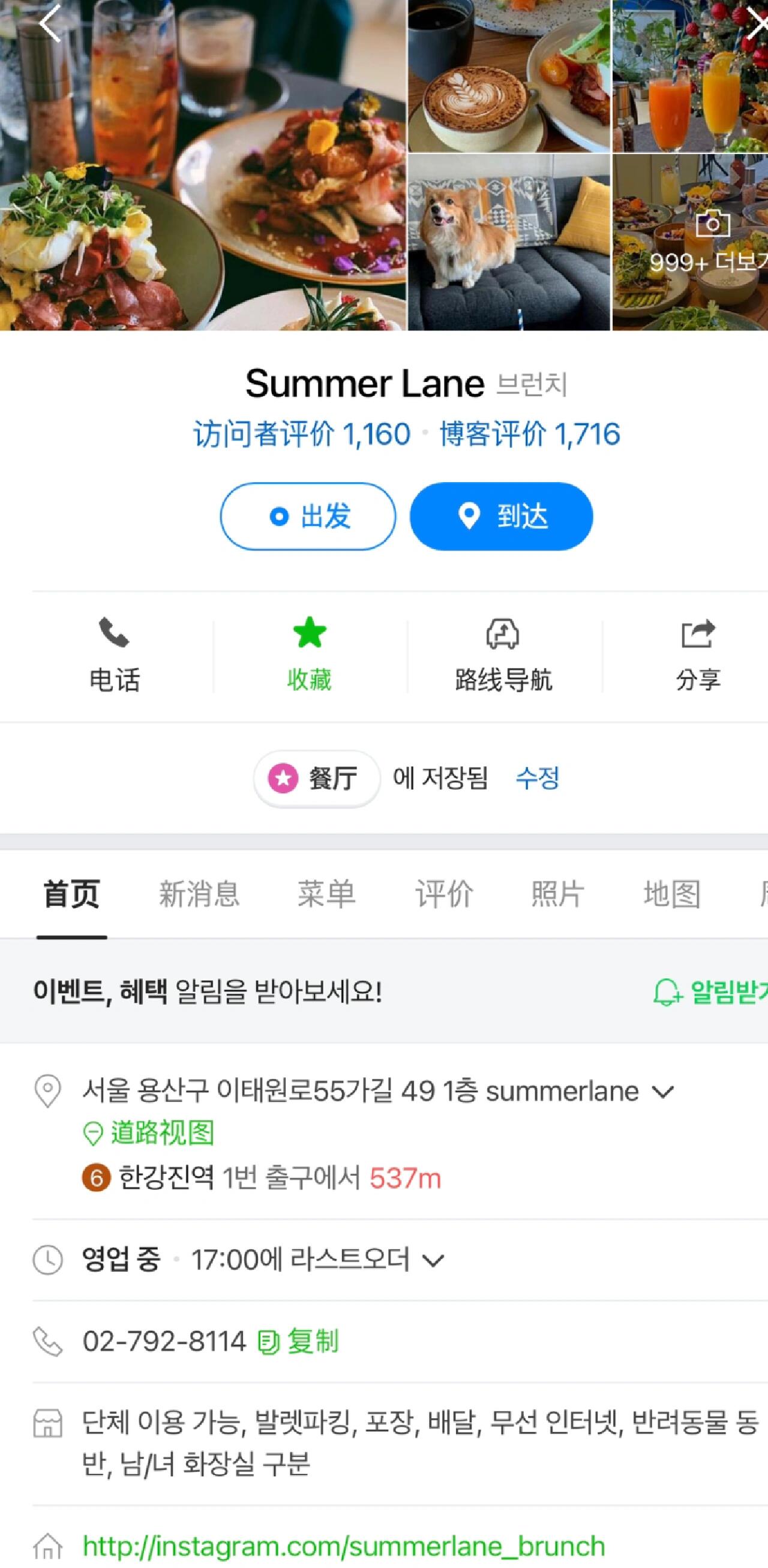Viewport: 768px width, 1568px height.
Task: Toggle the 收藏 favorite star
Action: [x=310, y=655]
